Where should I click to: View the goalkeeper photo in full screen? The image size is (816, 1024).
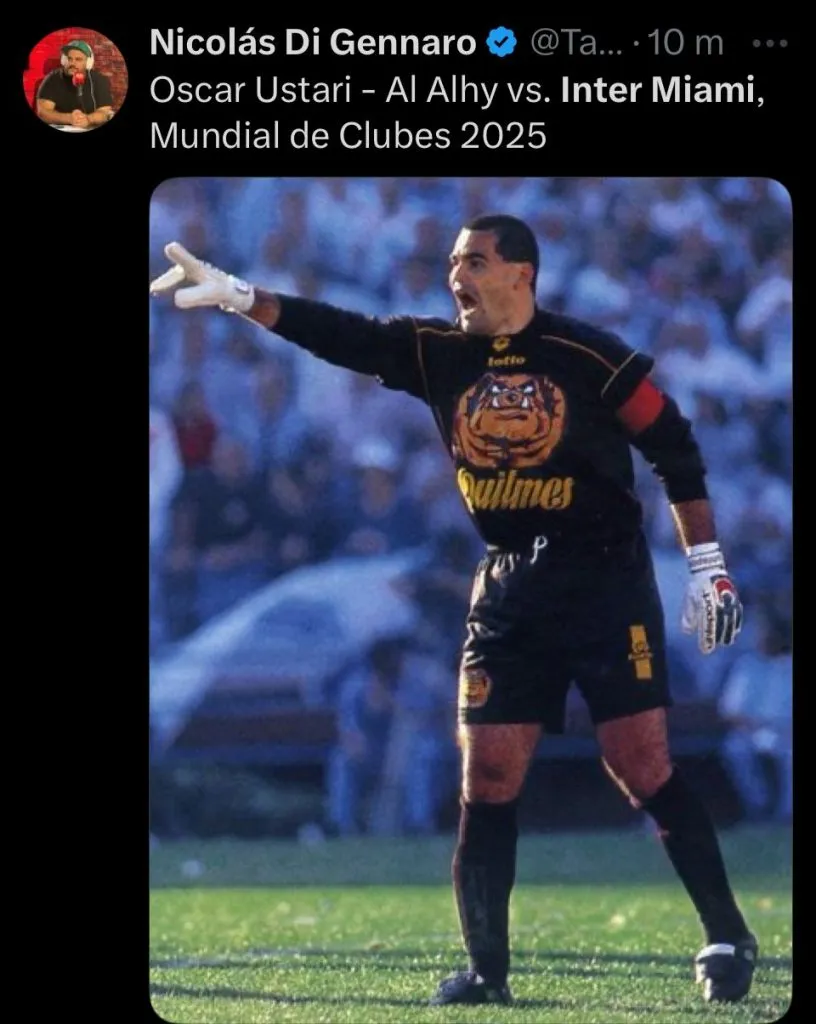tap(470, 600)
